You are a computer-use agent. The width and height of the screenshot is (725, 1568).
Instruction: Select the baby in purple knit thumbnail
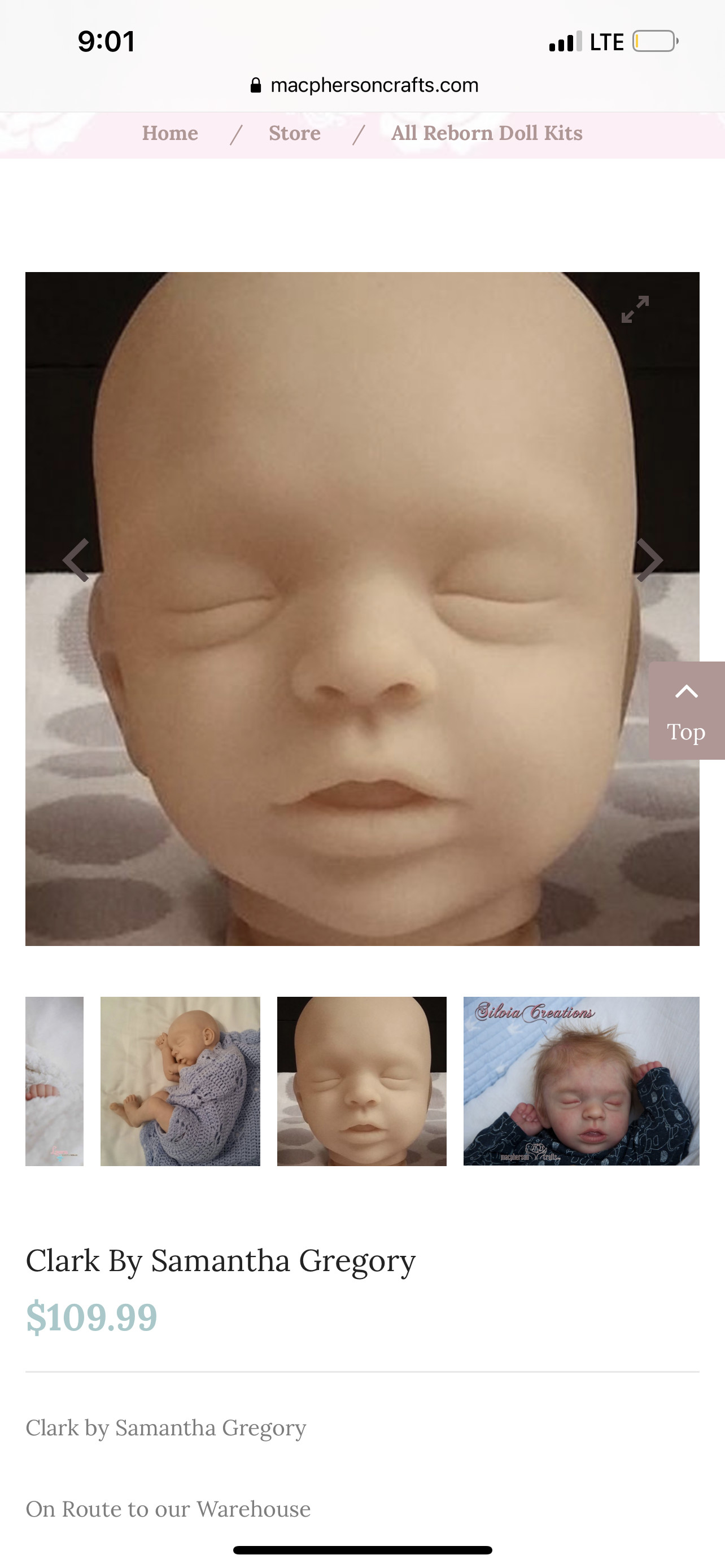point(180,1081)
